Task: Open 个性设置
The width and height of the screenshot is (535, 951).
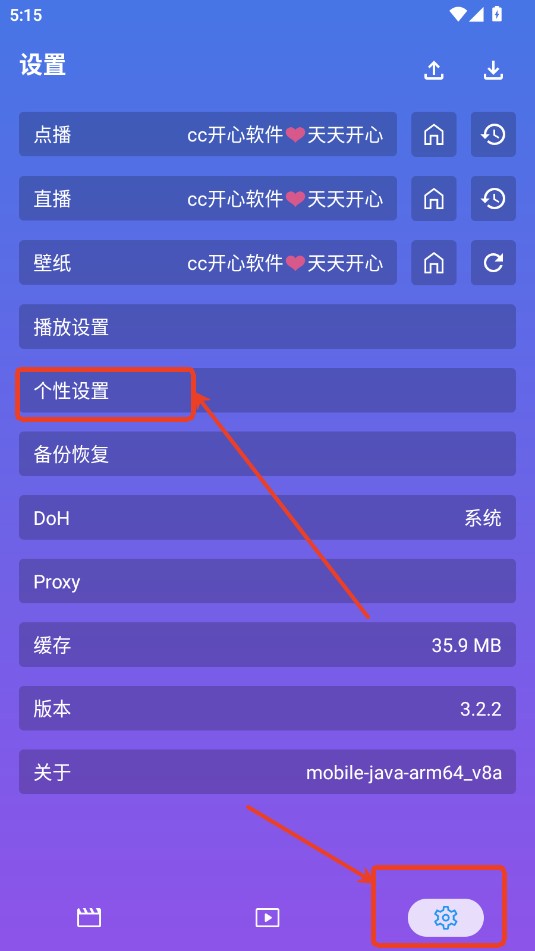Action: (268, 391)
